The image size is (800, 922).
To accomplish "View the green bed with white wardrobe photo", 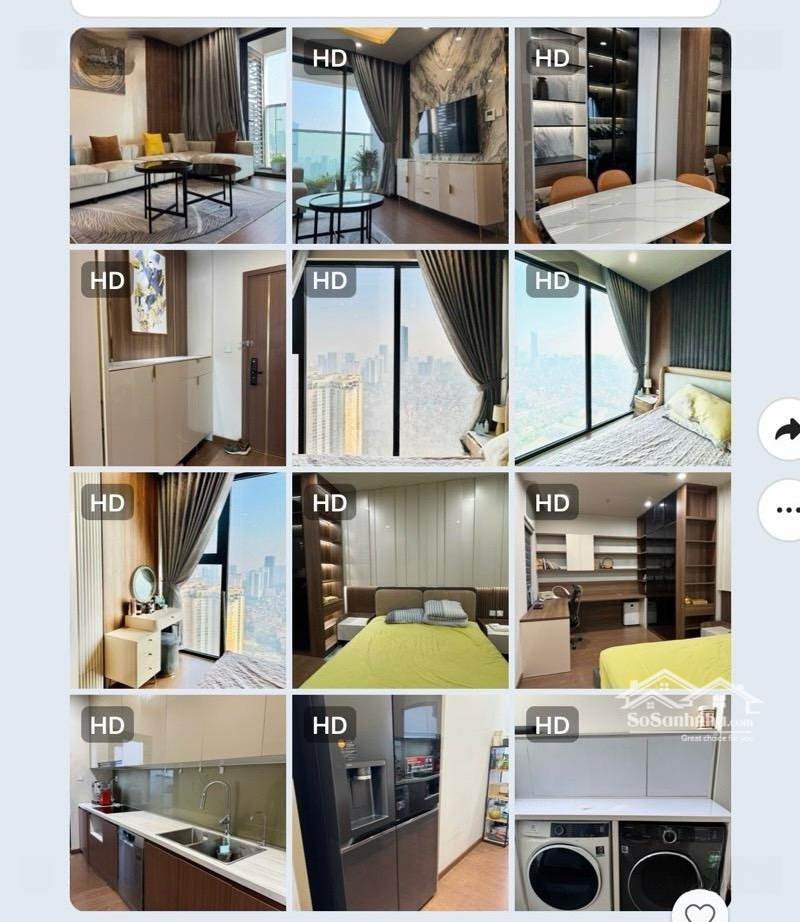I will (400, 580).
